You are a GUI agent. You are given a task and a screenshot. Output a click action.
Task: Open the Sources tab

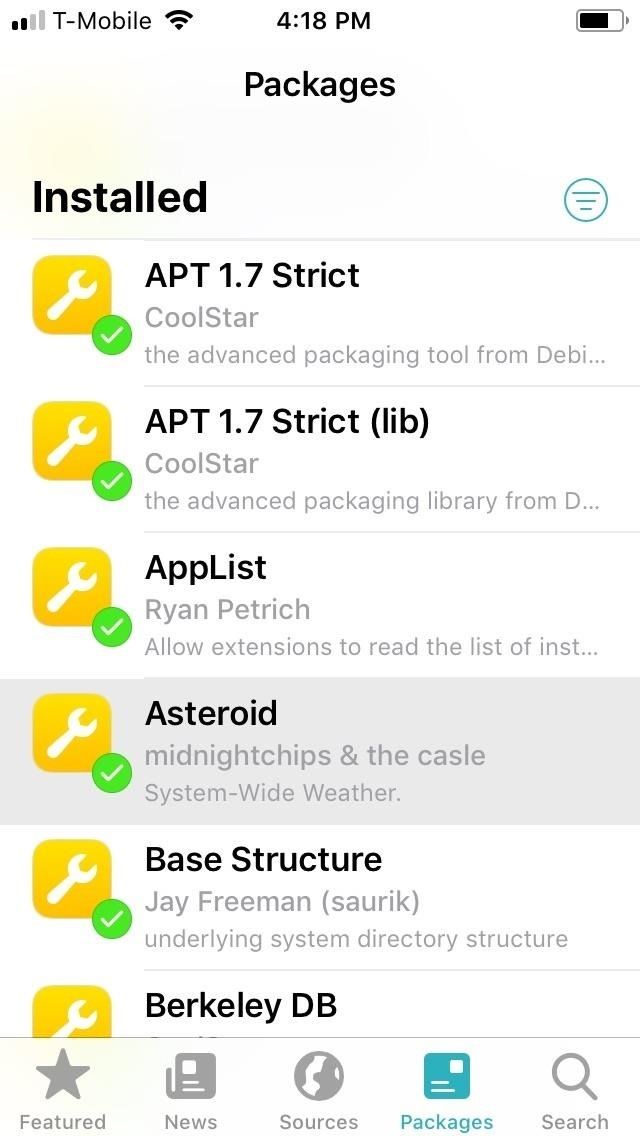(x=319, y=1092)
